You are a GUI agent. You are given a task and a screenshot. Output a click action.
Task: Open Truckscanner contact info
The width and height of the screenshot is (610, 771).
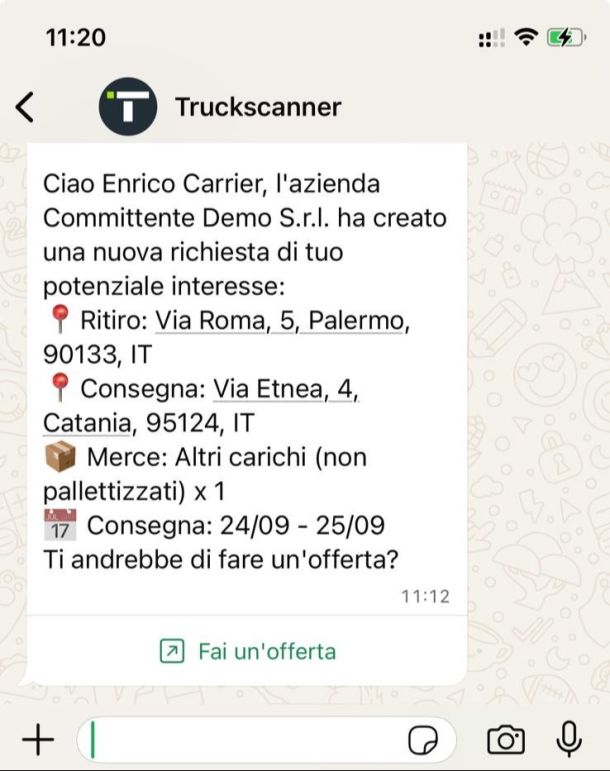(x=257, y=107)
